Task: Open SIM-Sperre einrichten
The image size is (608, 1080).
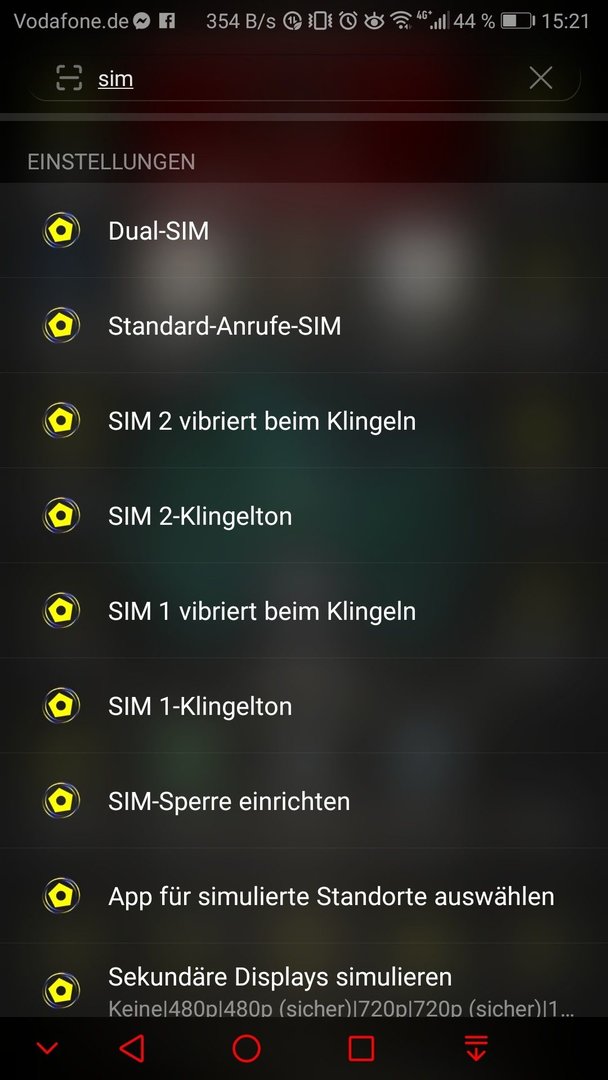Action: coord(304,801)
